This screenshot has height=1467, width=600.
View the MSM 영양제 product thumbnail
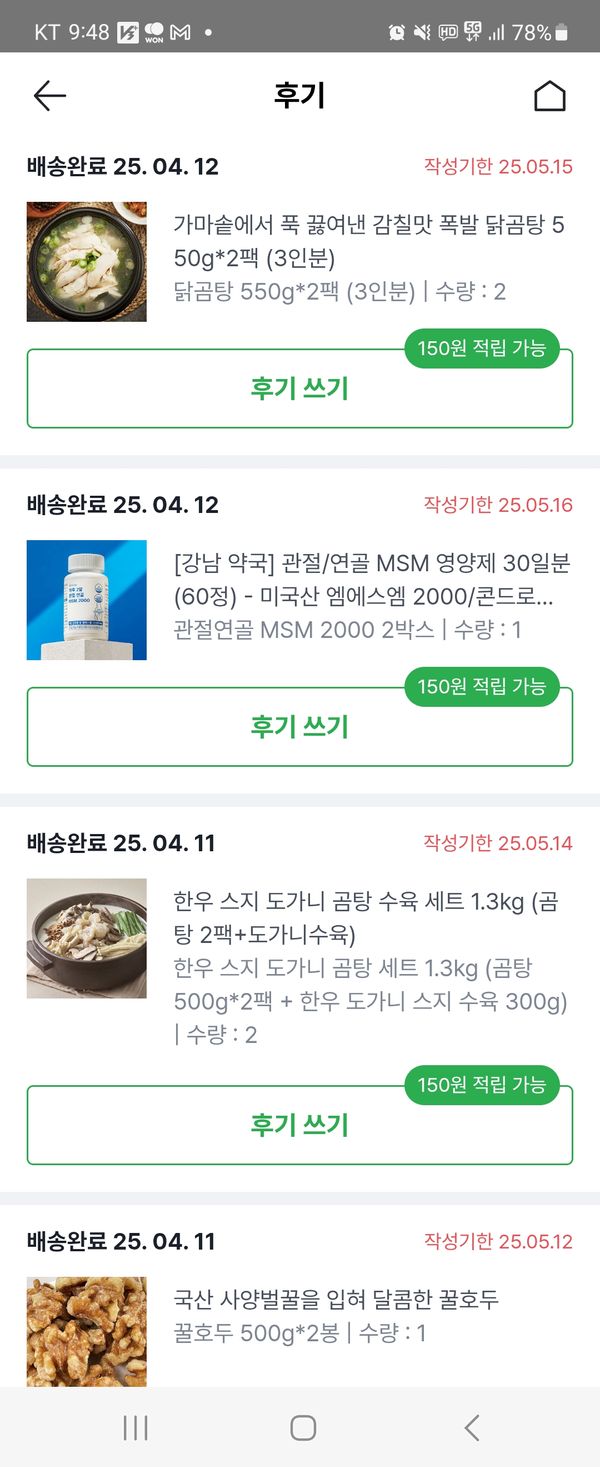[87, 600]
